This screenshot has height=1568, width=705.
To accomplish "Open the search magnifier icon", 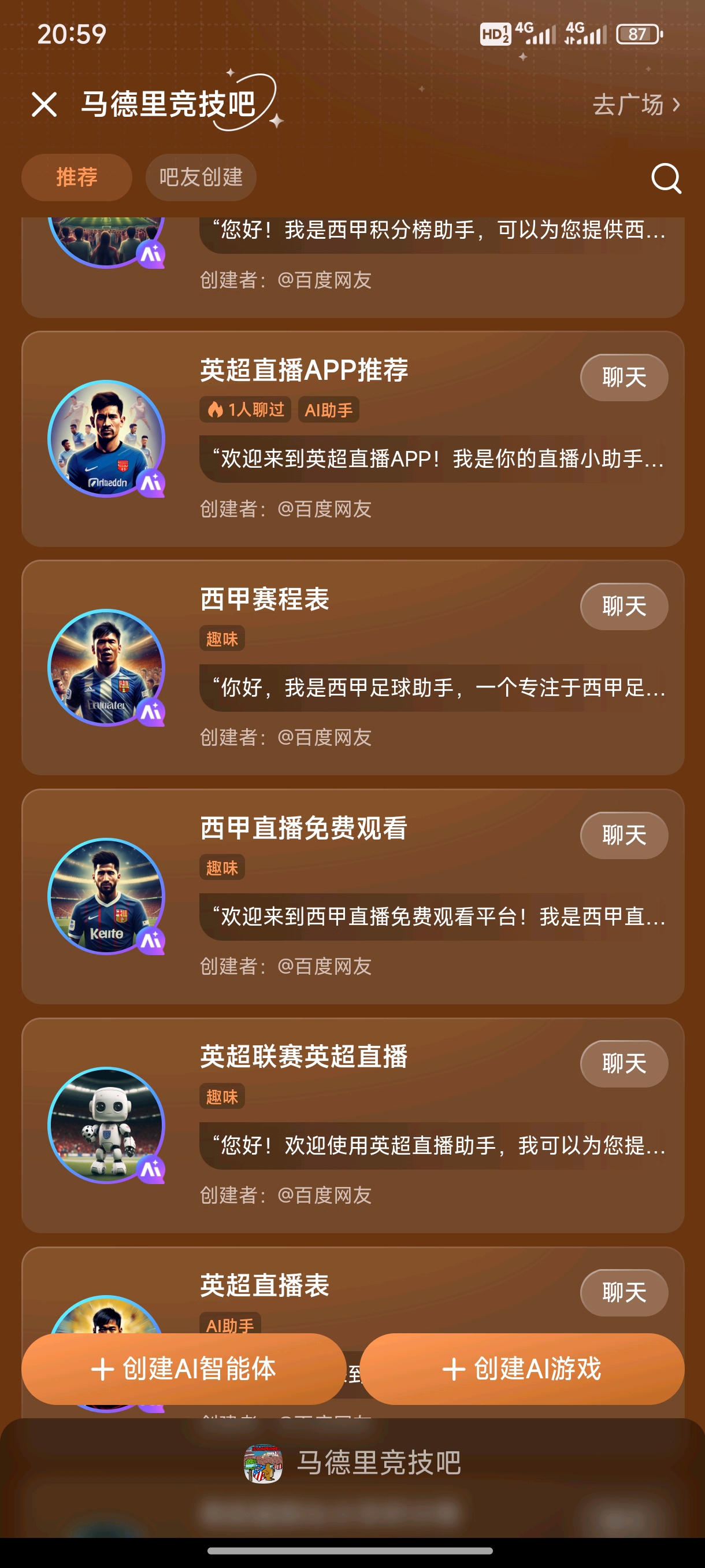I will tap(666, 177).
